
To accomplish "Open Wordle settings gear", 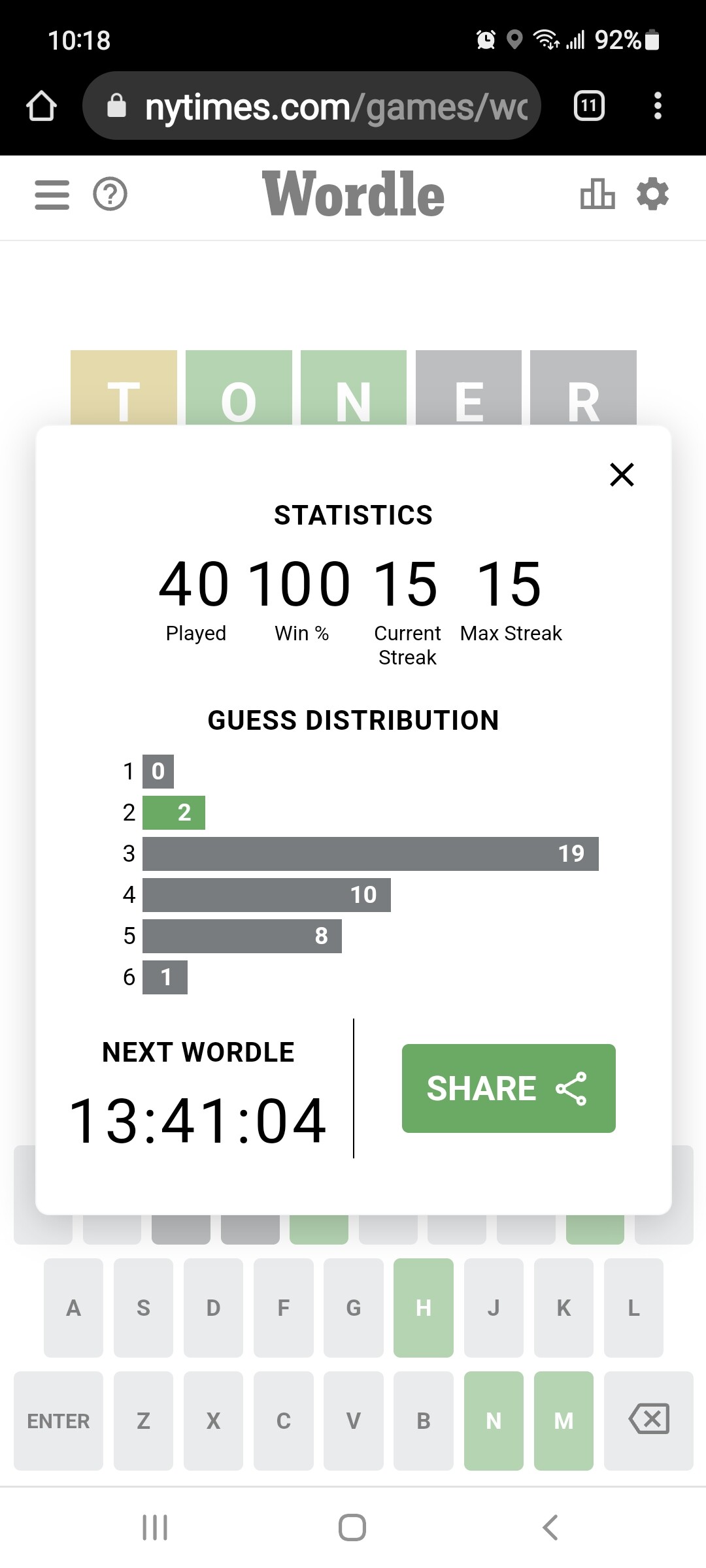I will coord(652,194).
